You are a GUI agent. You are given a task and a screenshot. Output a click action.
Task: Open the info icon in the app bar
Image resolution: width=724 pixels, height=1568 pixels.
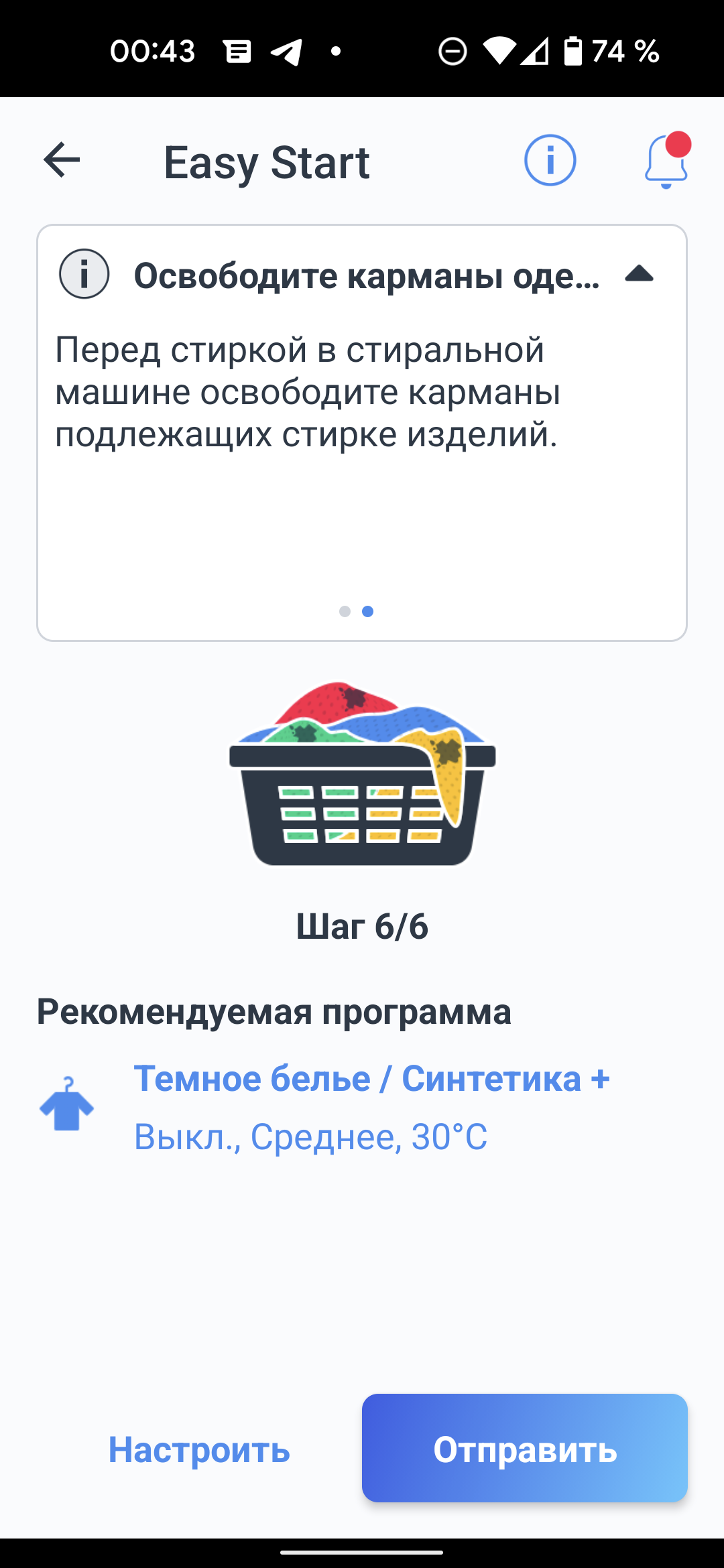click(550, 160)
